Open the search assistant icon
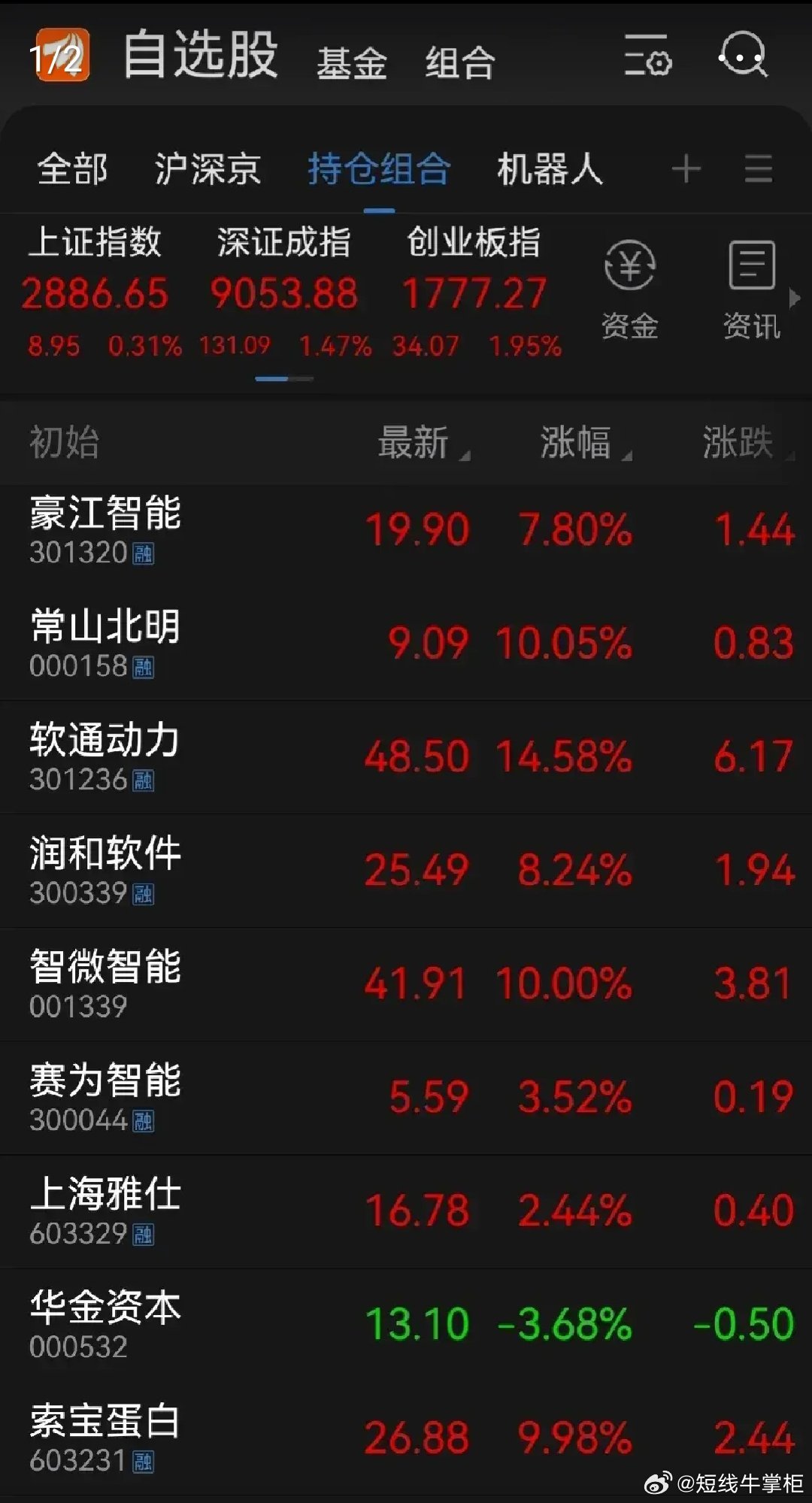Viewport: 812px width, 1503px height. point(743,55)
